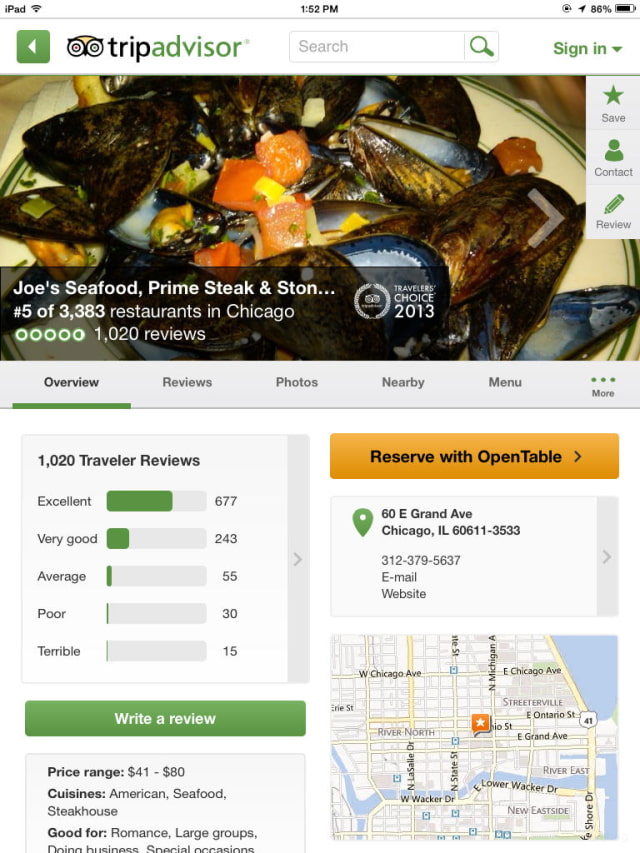Tap the green magnifier search button
Screen dimensions: 640x853
tap(481, 46)
